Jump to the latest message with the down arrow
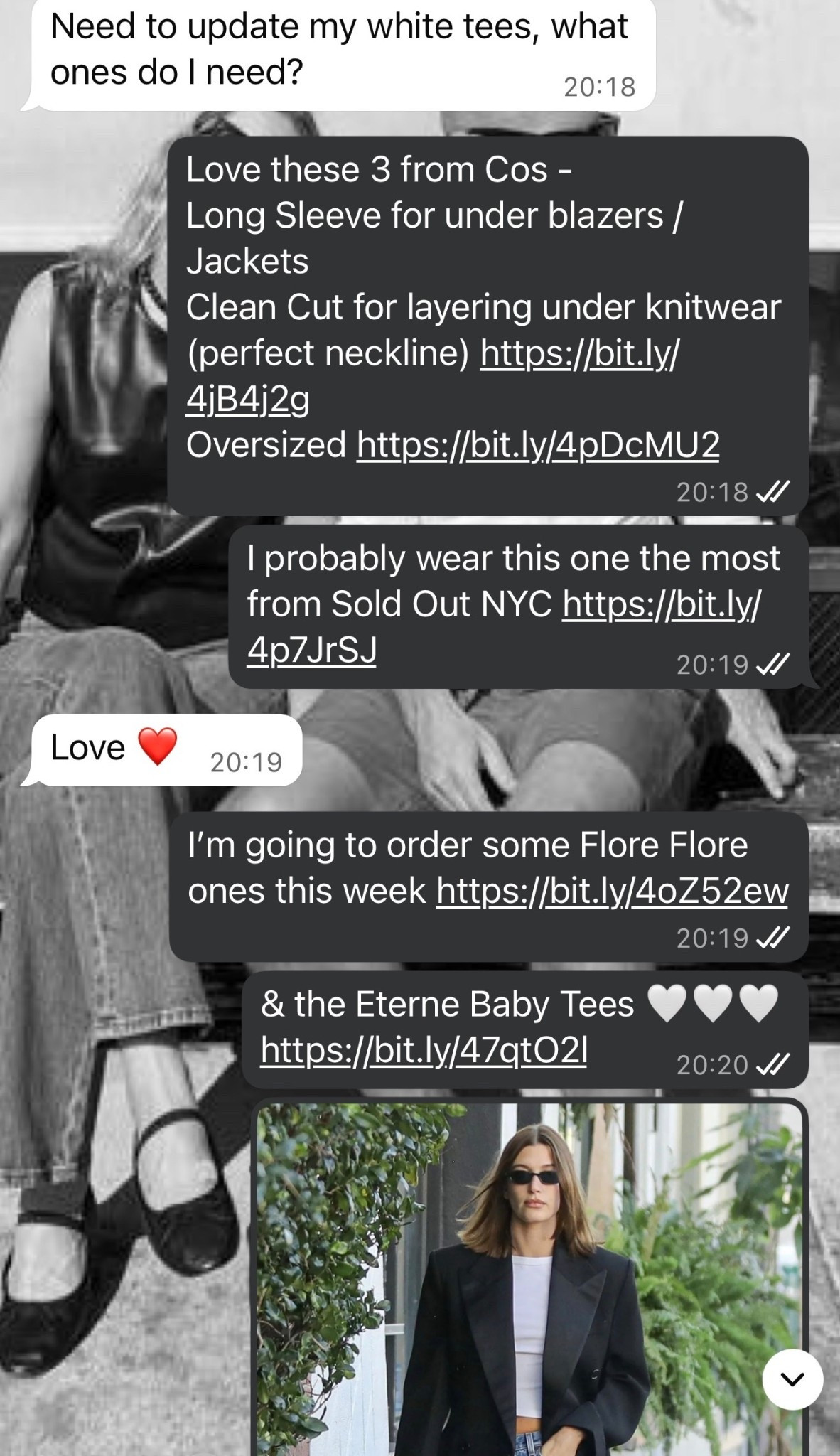This screenshot has height=1456, width=840. pos(792,1379)
